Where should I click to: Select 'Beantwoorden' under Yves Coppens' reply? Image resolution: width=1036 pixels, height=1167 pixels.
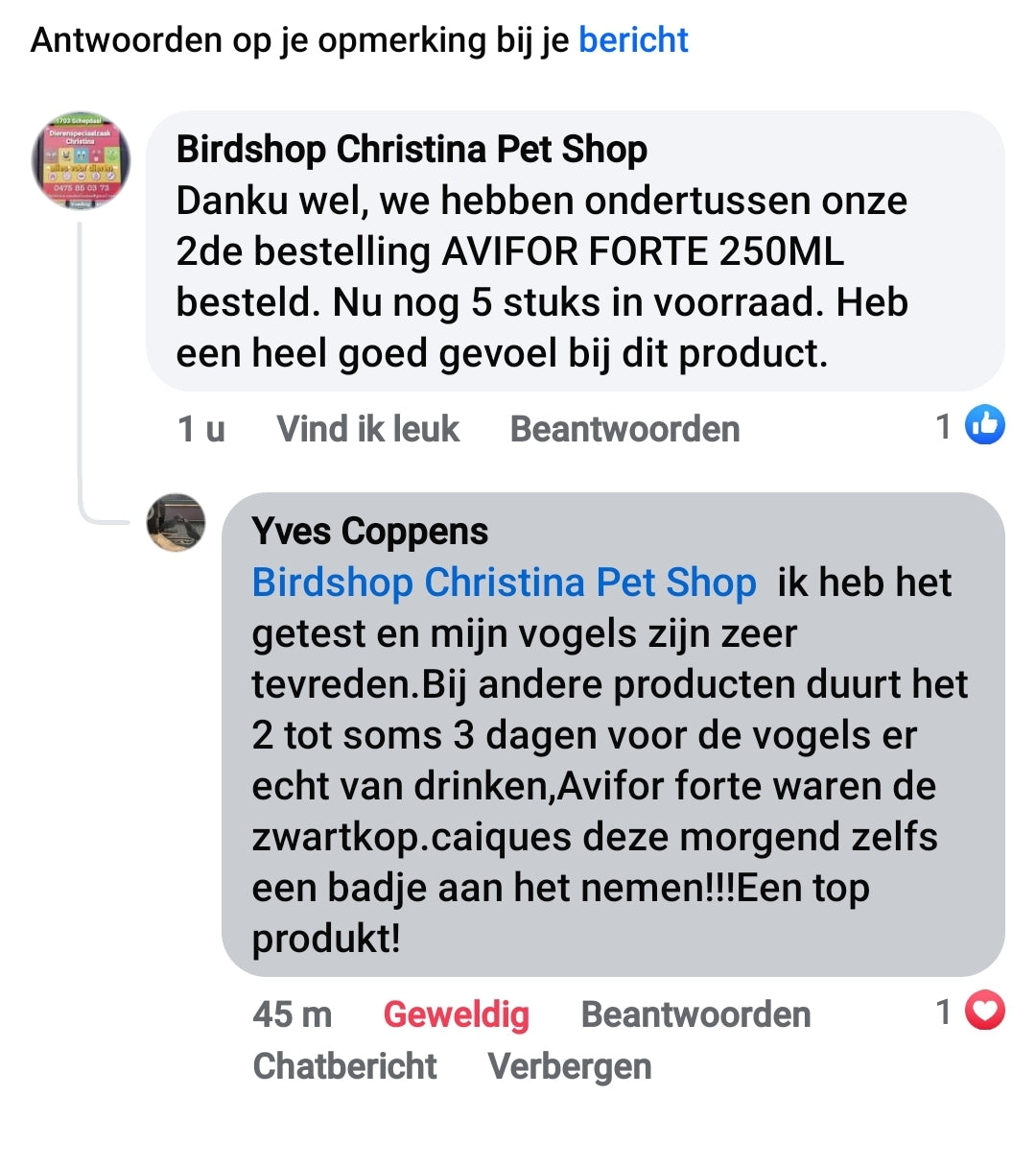coord(695,1014)
